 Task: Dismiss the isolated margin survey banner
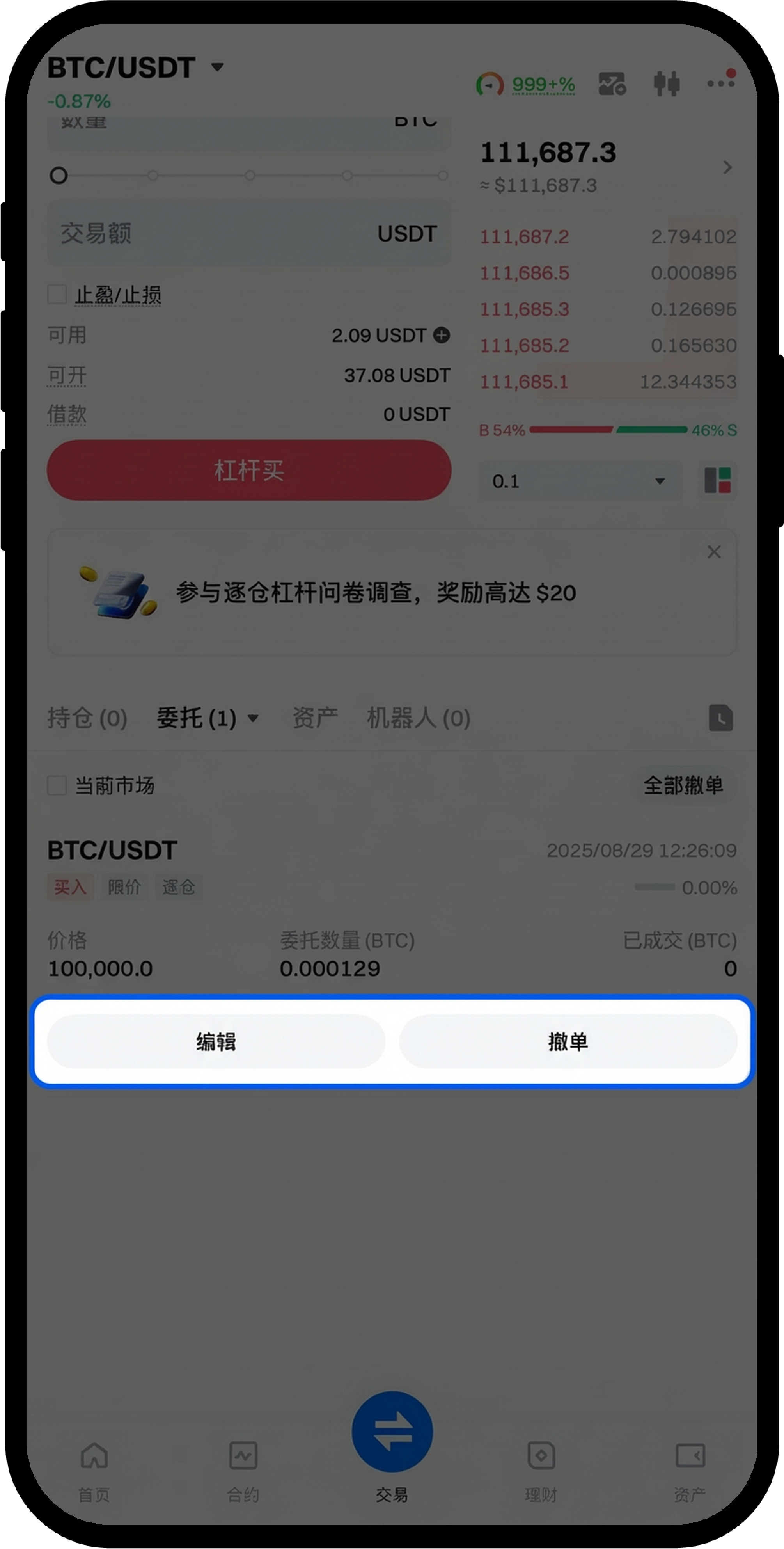714,552
